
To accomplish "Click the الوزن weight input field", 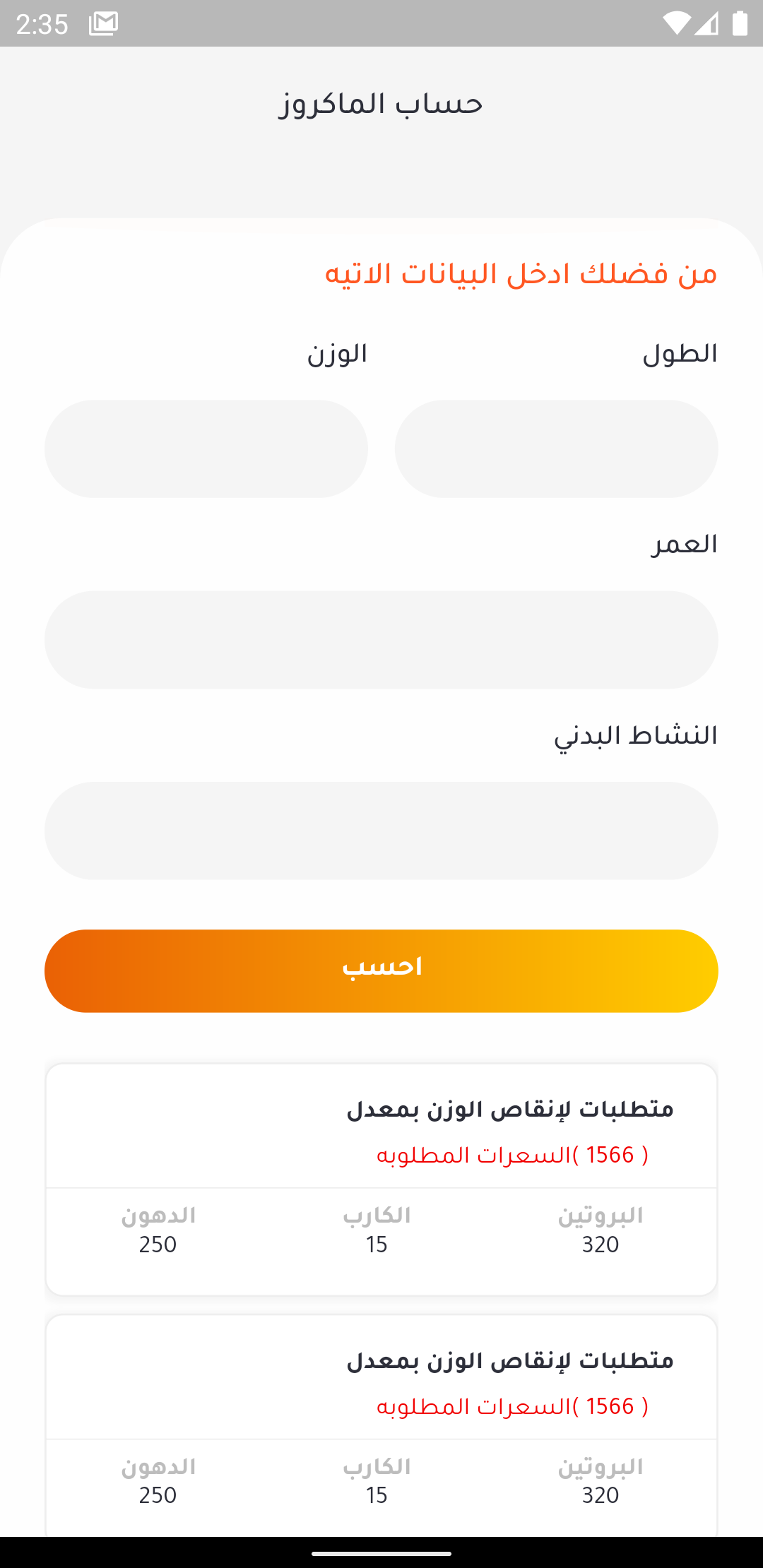I will coord(206,448).
